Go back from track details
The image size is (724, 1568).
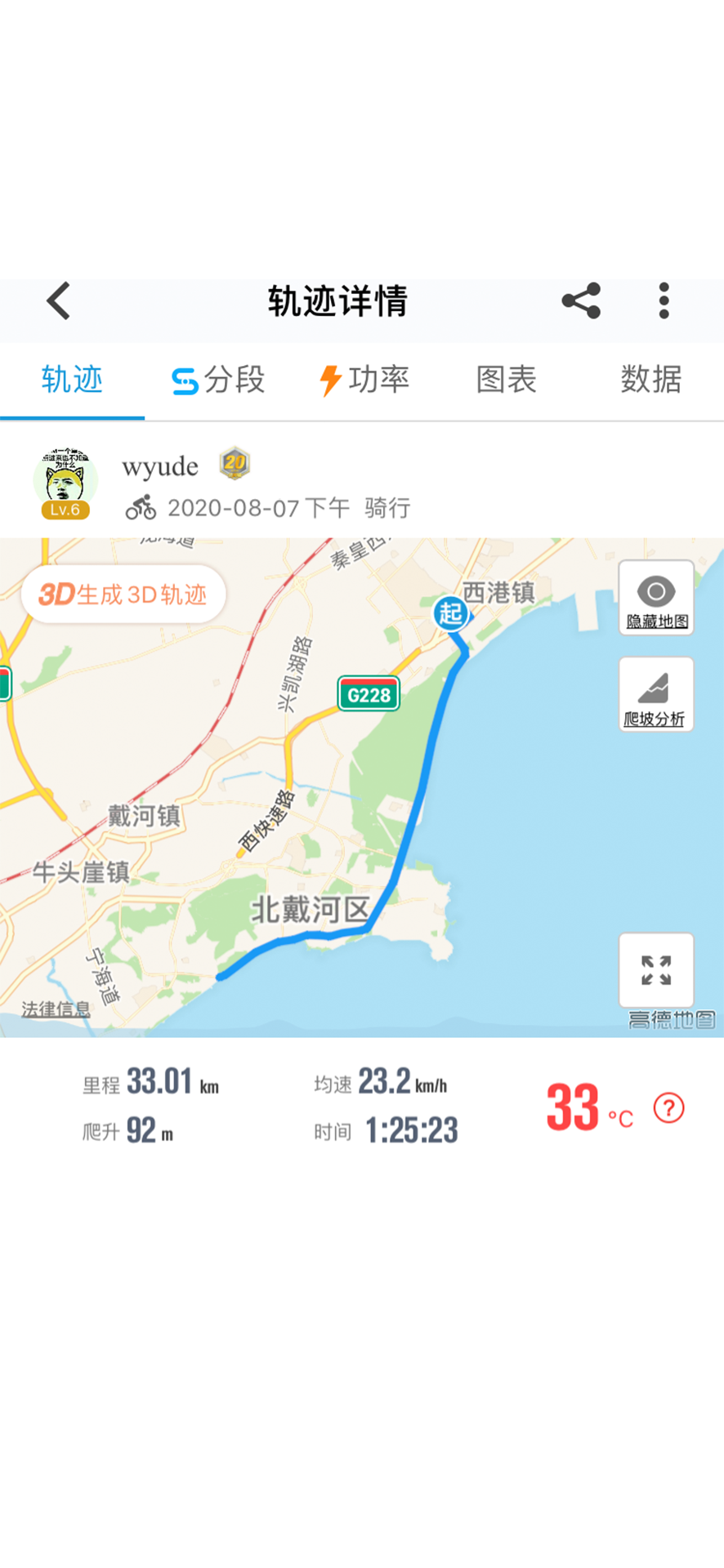(59, 301)
